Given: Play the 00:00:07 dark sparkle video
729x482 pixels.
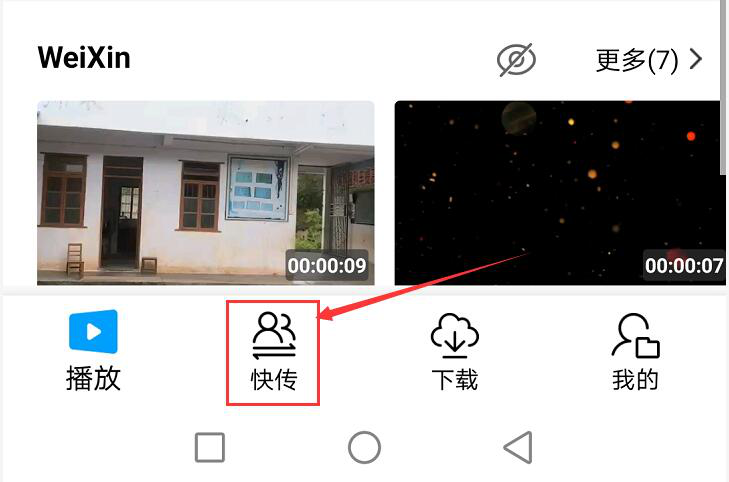Looking at the screenshot, I should click(x=558, y=192).
